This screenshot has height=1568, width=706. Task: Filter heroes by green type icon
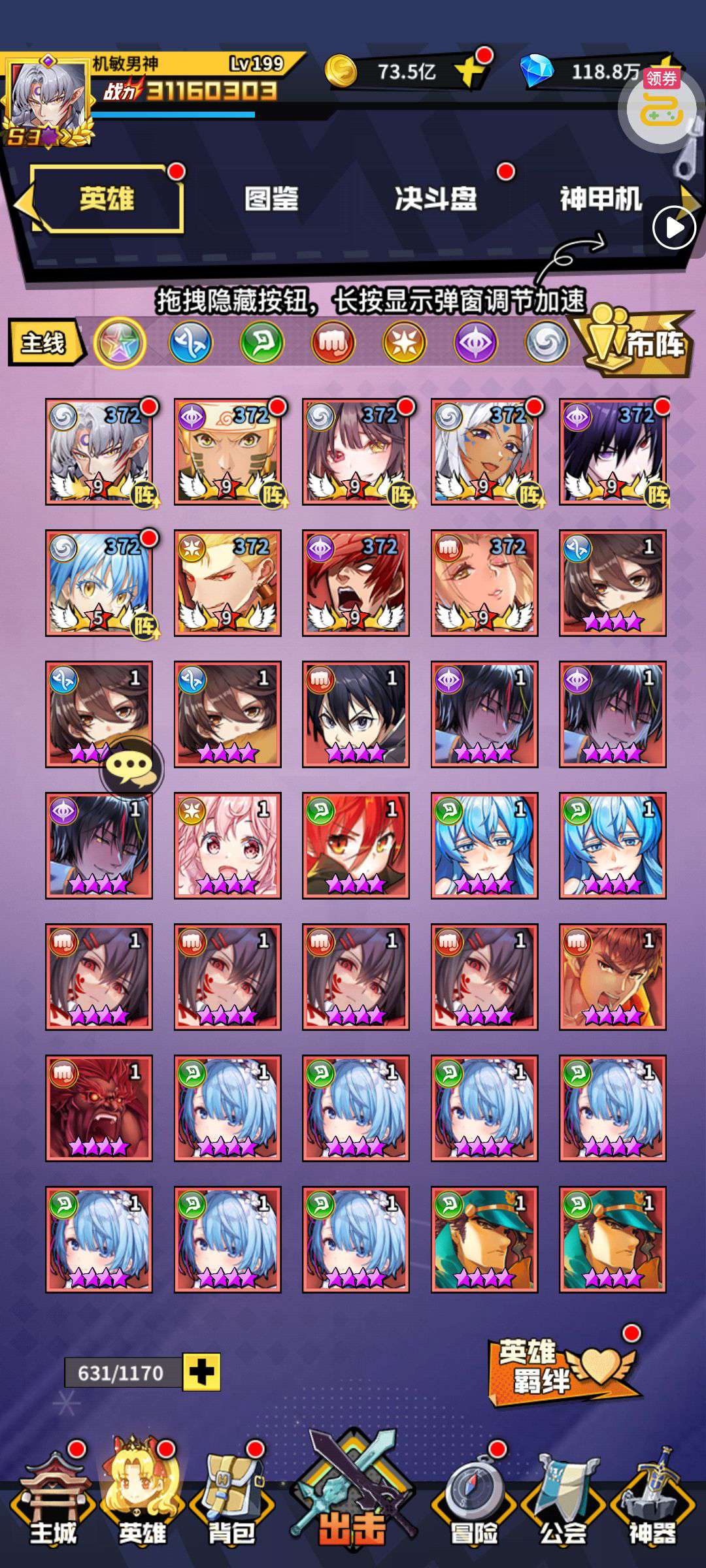click(261, 342)
